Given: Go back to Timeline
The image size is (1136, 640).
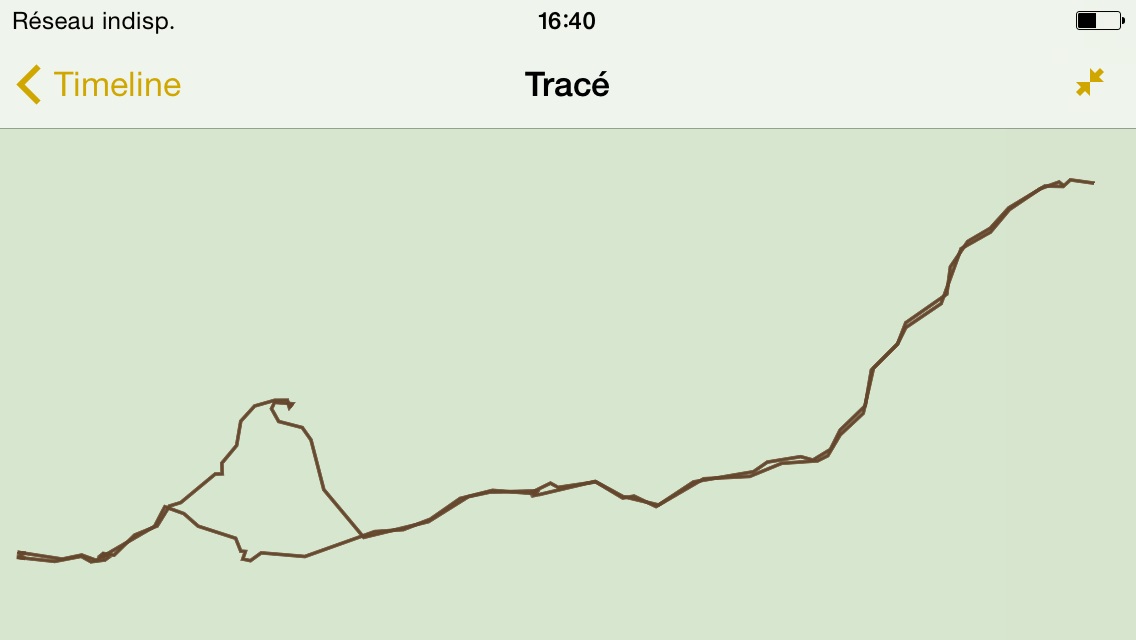Looking at the screenshot, I should 98,85.
